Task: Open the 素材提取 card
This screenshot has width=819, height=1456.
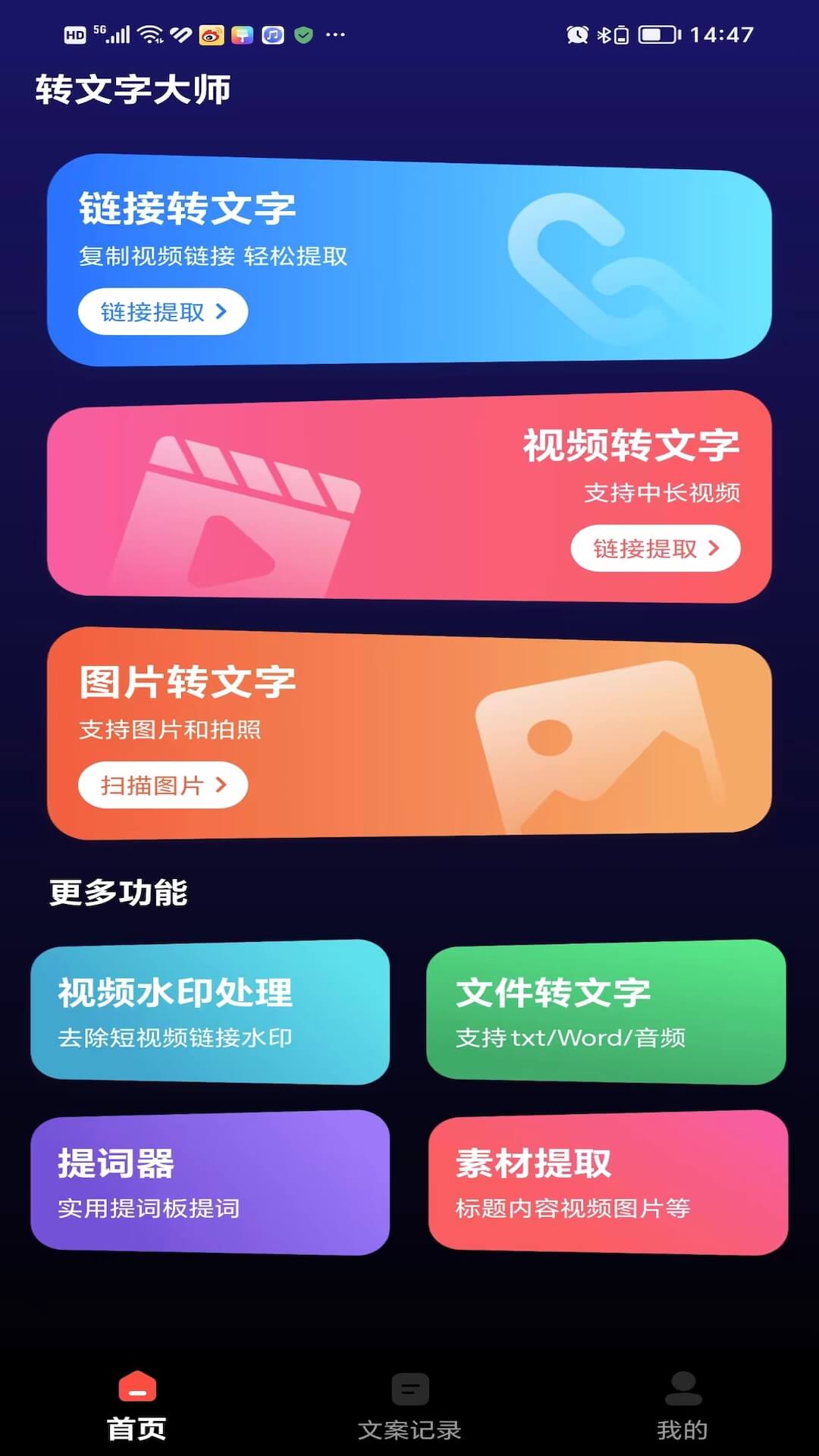Action: (x=608, y=1182)
